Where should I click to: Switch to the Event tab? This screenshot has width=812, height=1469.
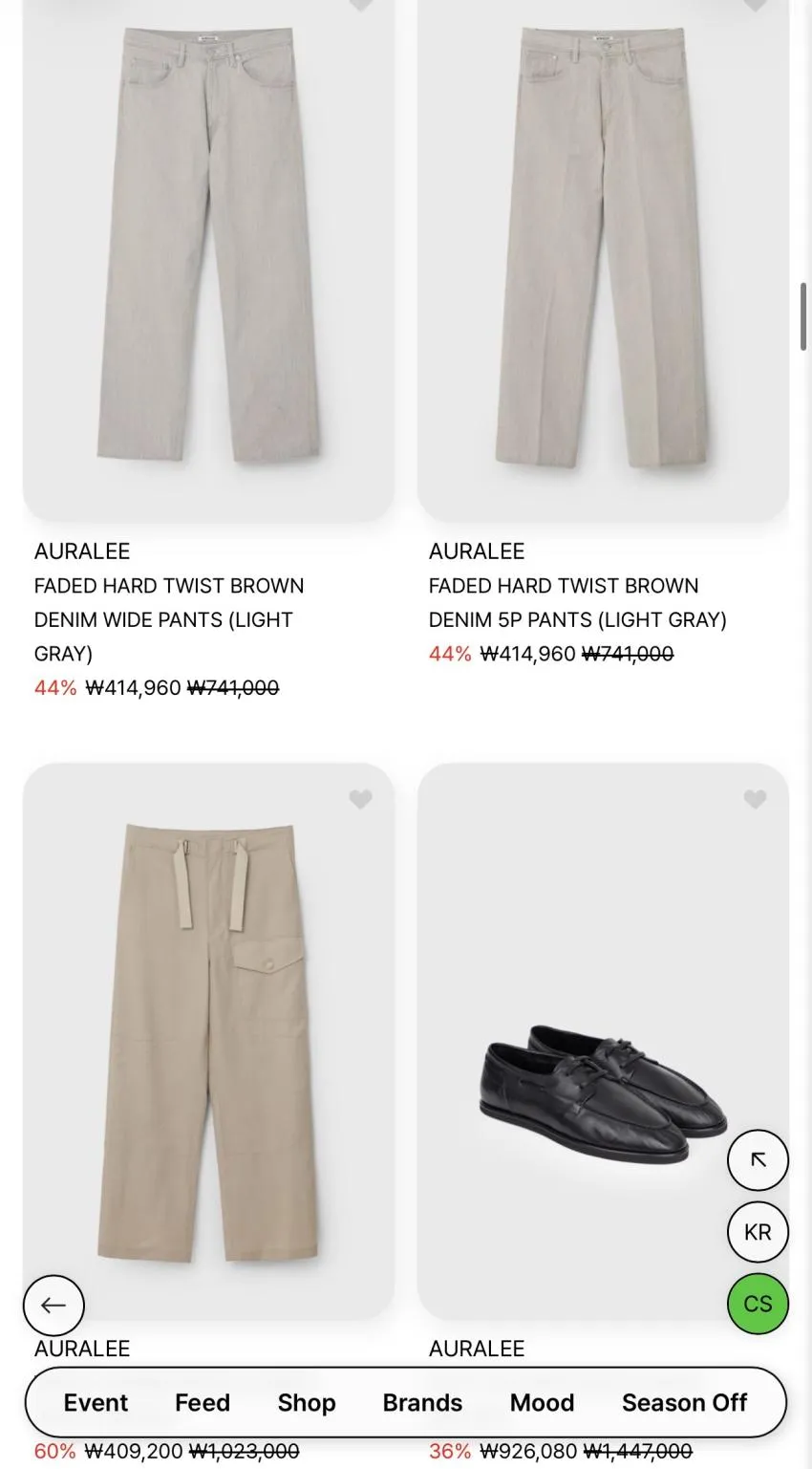[96, 1402]
